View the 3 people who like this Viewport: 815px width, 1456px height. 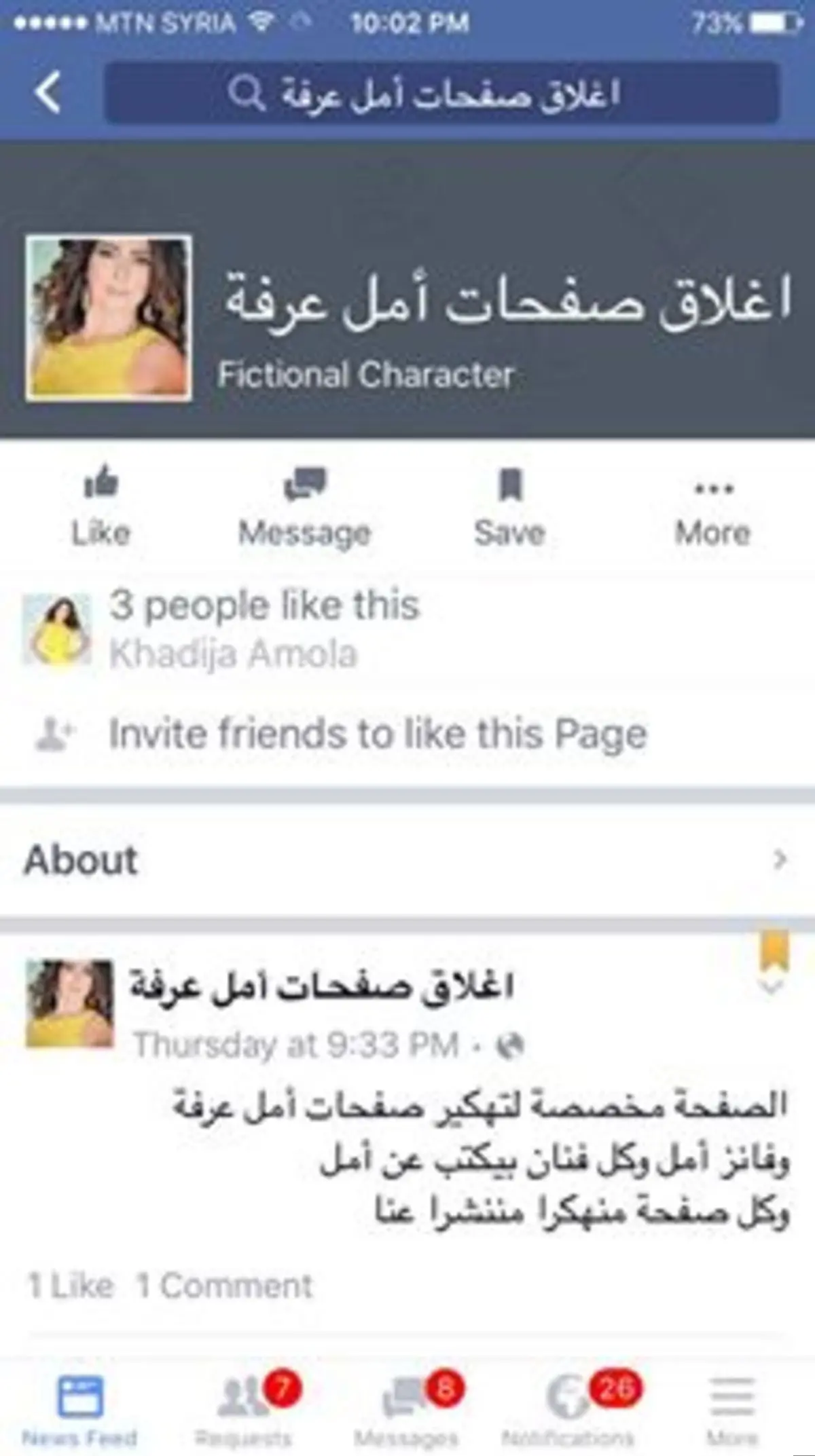pos(265,605)
